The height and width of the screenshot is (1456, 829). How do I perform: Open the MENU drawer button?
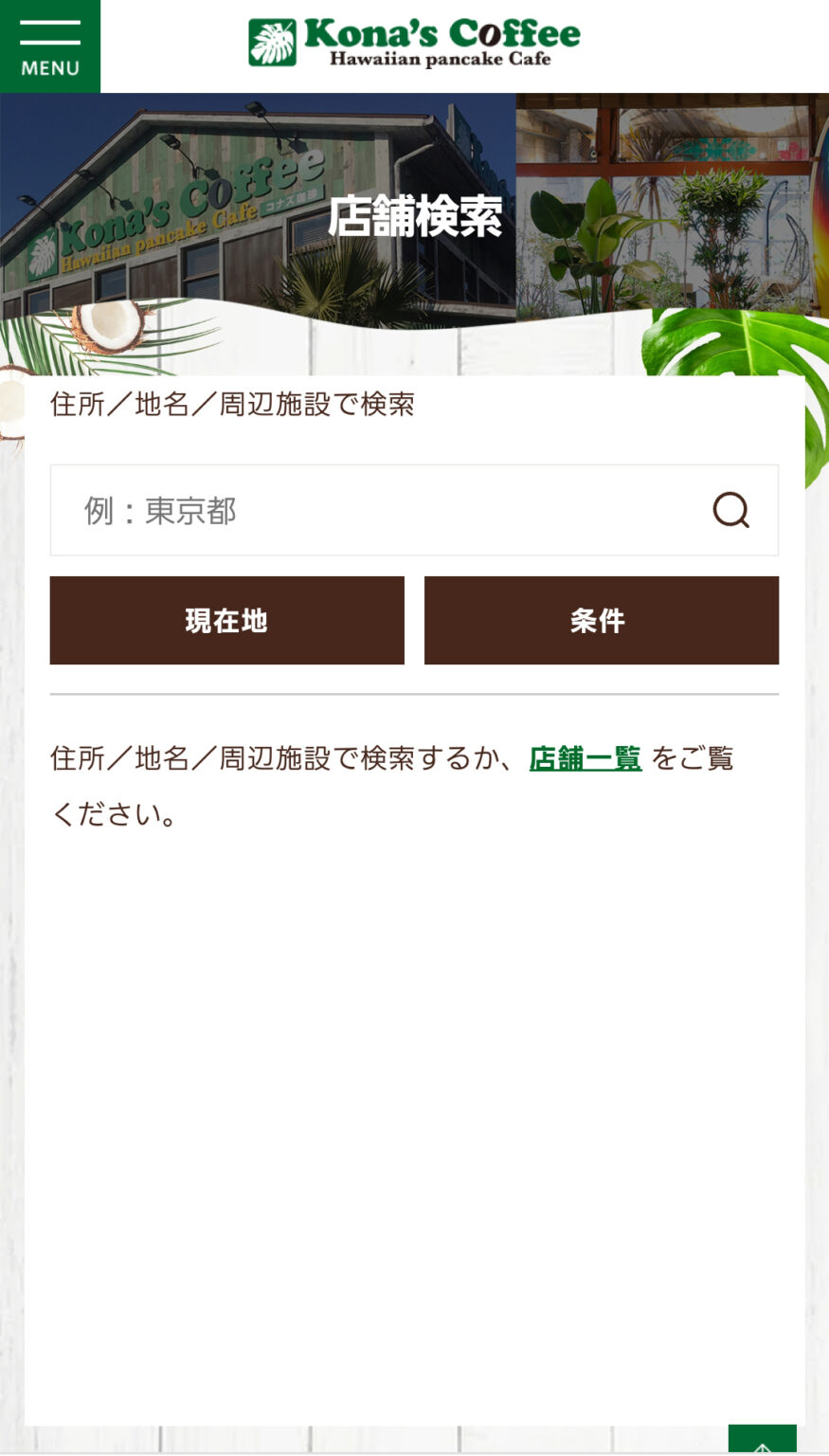coord(50,46)
